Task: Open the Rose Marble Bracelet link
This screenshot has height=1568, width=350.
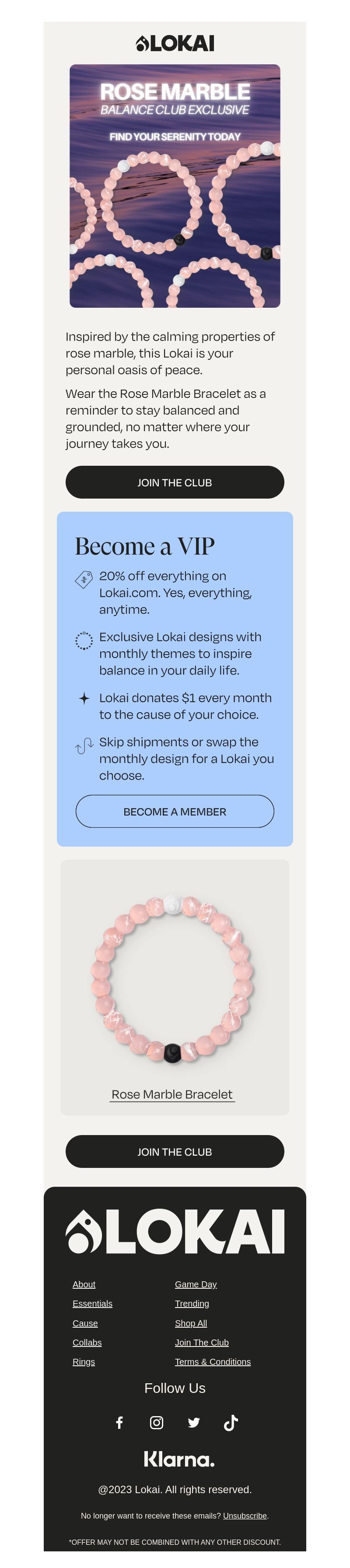Action: (172, 1094)
